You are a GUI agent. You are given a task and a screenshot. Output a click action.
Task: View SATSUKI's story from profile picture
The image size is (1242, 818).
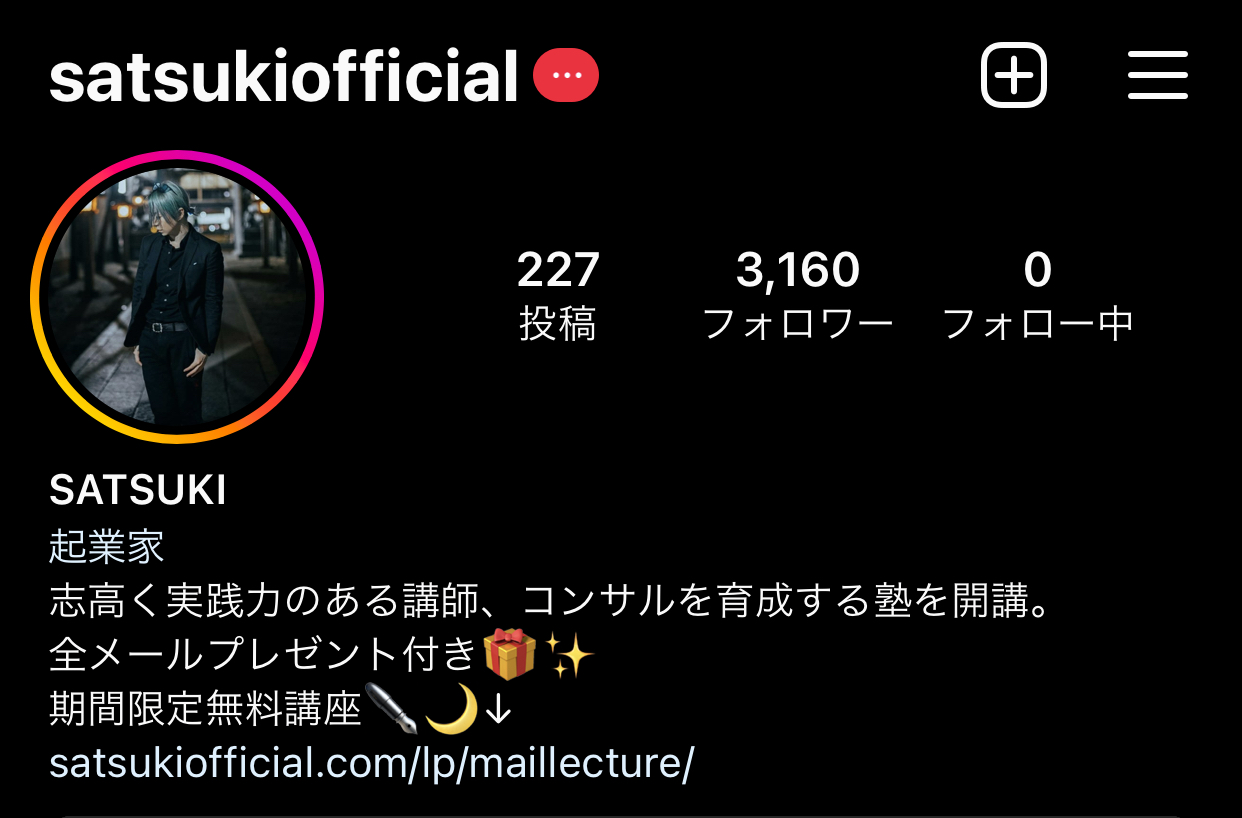(177, 297)
